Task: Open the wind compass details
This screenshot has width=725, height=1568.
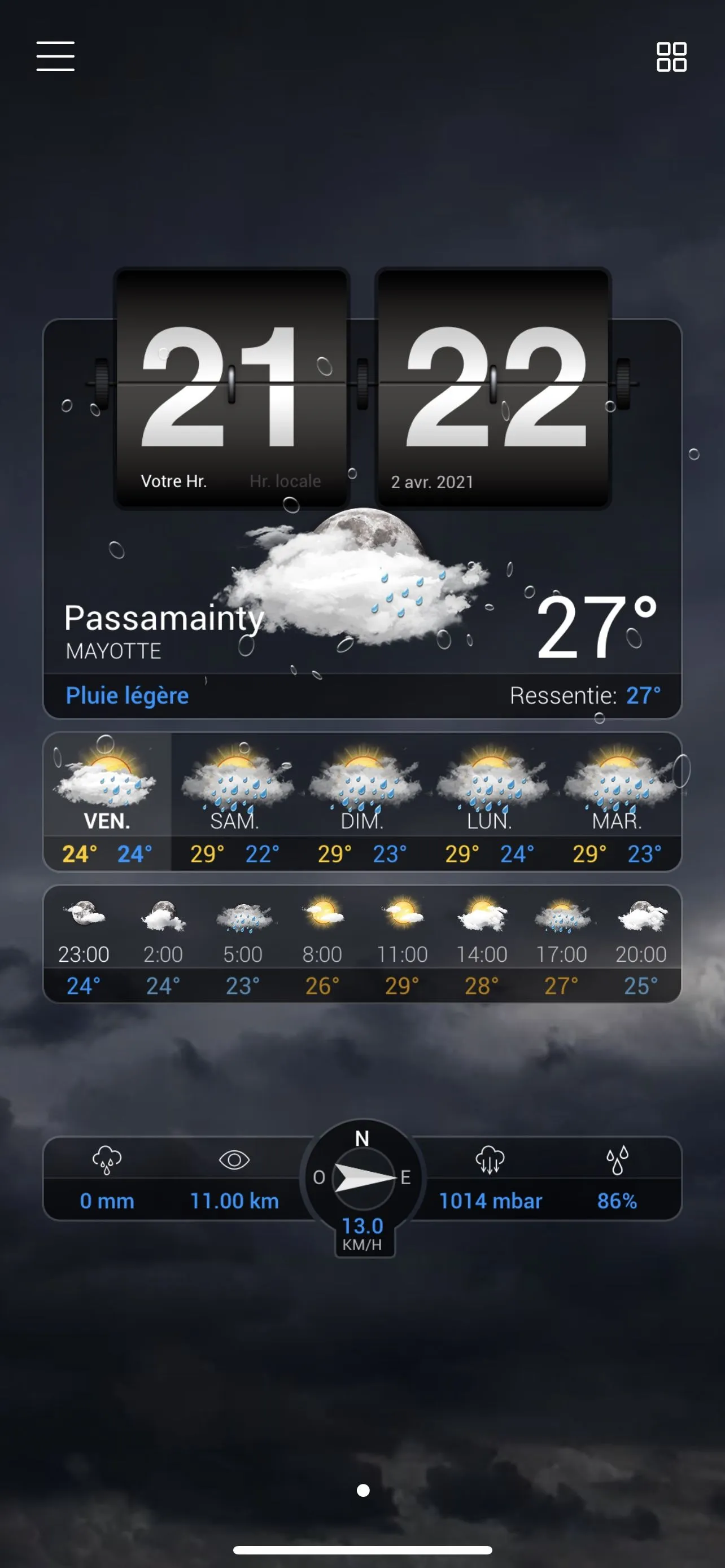Action: (x=364, y=1180)
